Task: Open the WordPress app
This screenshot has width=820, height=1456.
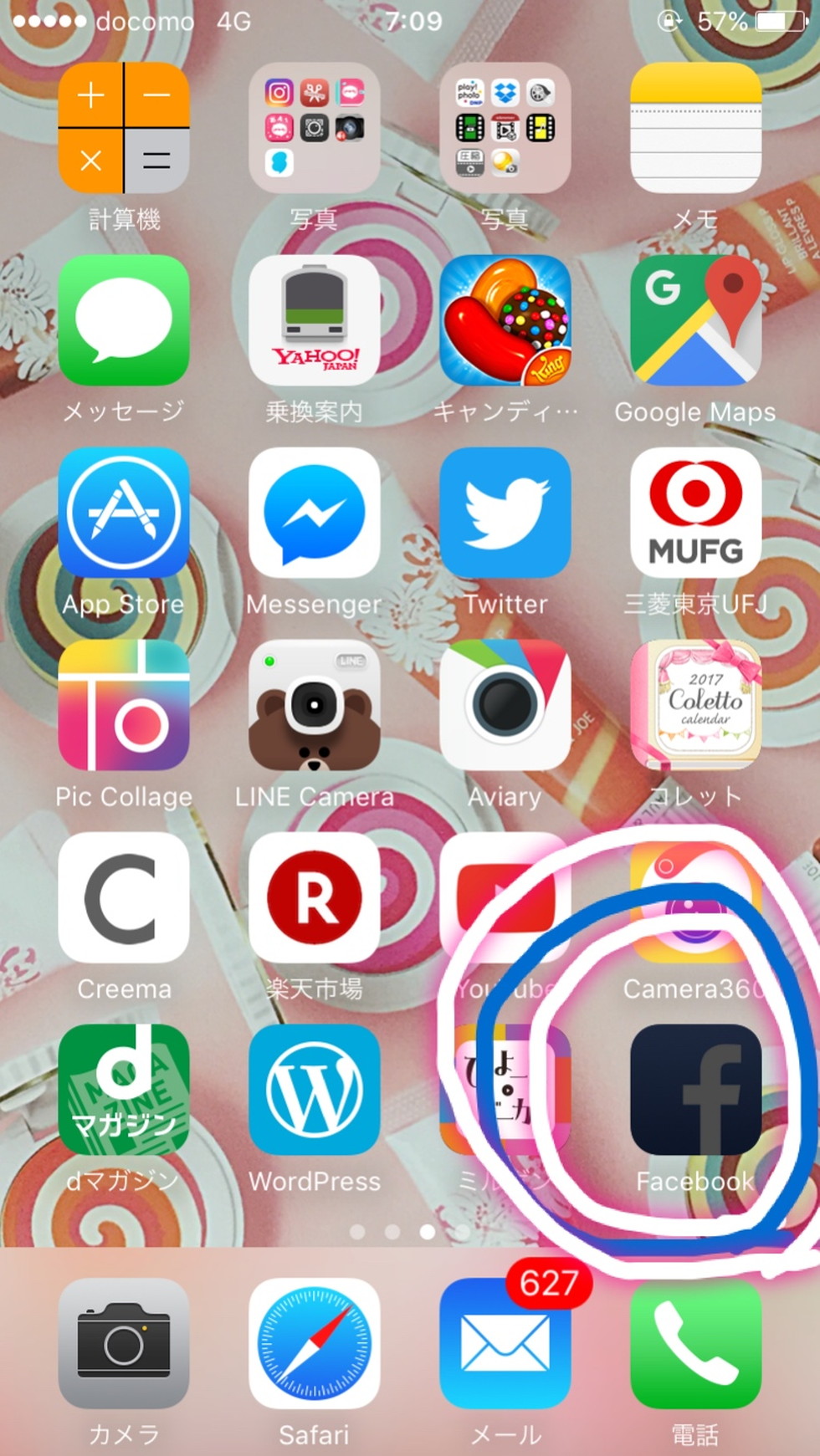Action: coord(314,1090)
